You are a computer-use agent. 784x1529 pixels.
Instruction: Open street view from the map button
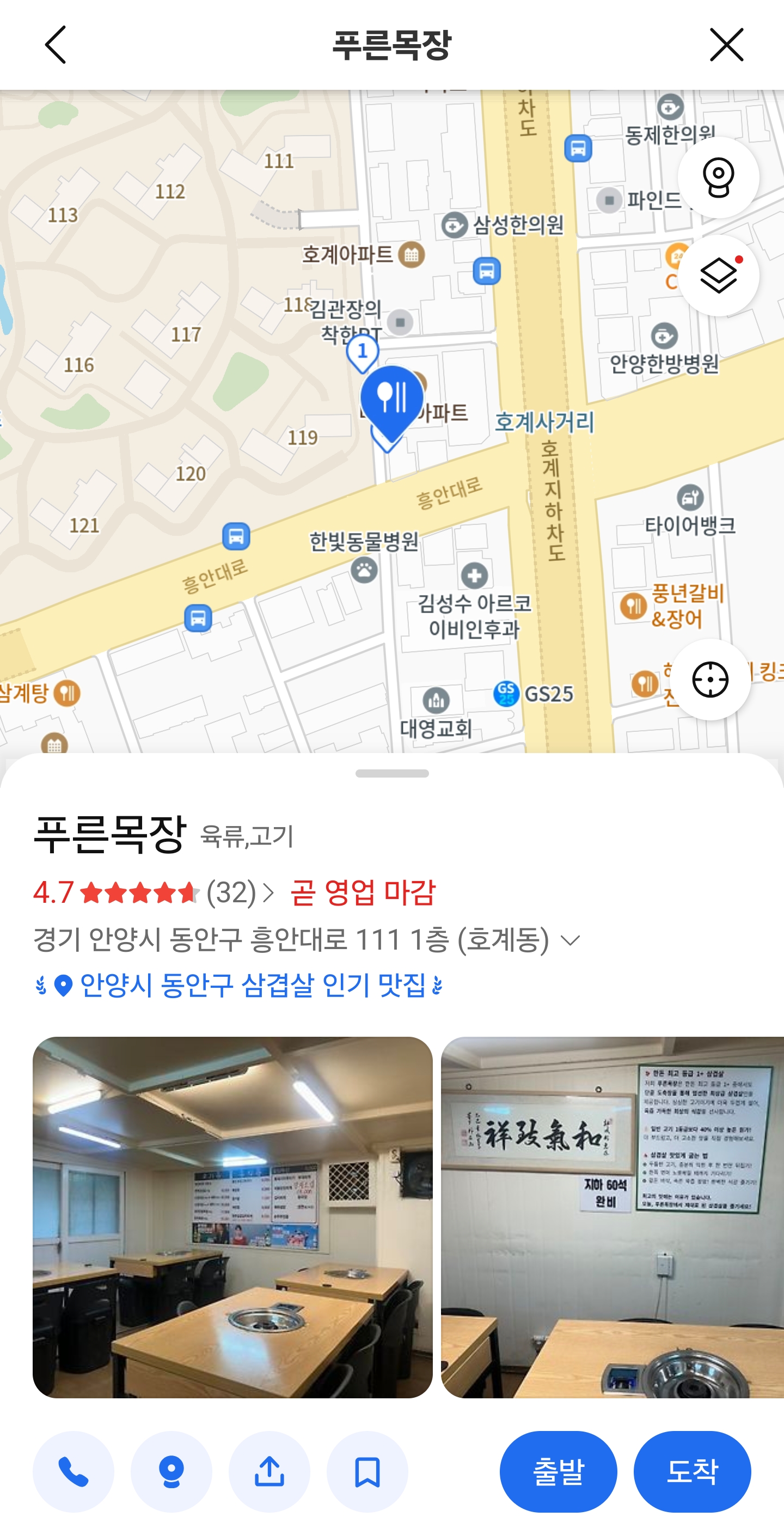(x=718, y=178)
